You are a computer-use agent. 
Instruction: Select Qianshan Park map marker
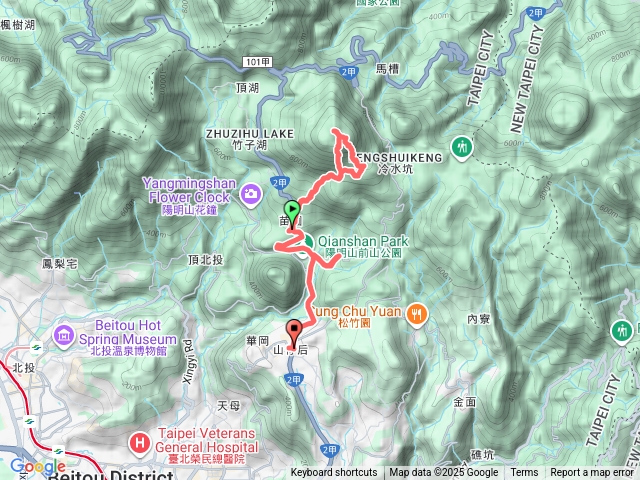[304, 242]
